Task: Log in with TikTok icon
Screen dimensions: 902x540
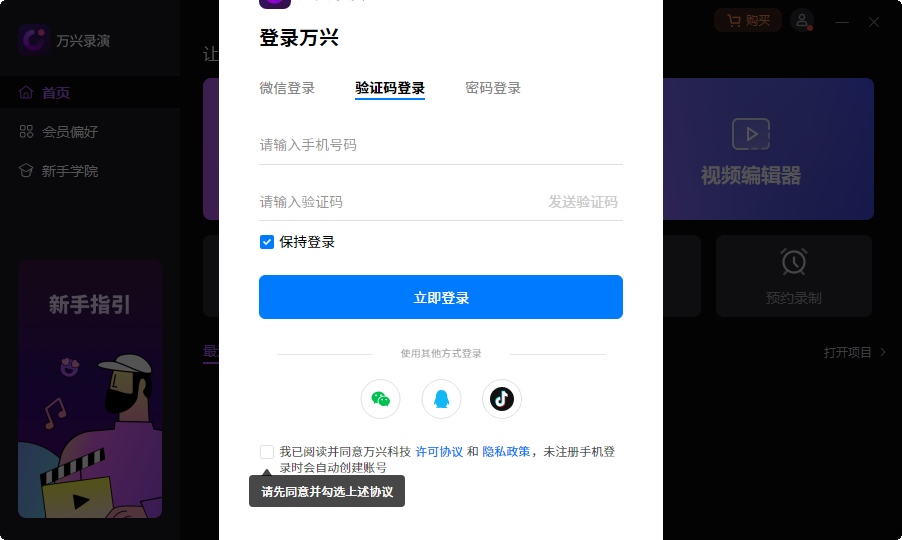Action: coord(502,399)
